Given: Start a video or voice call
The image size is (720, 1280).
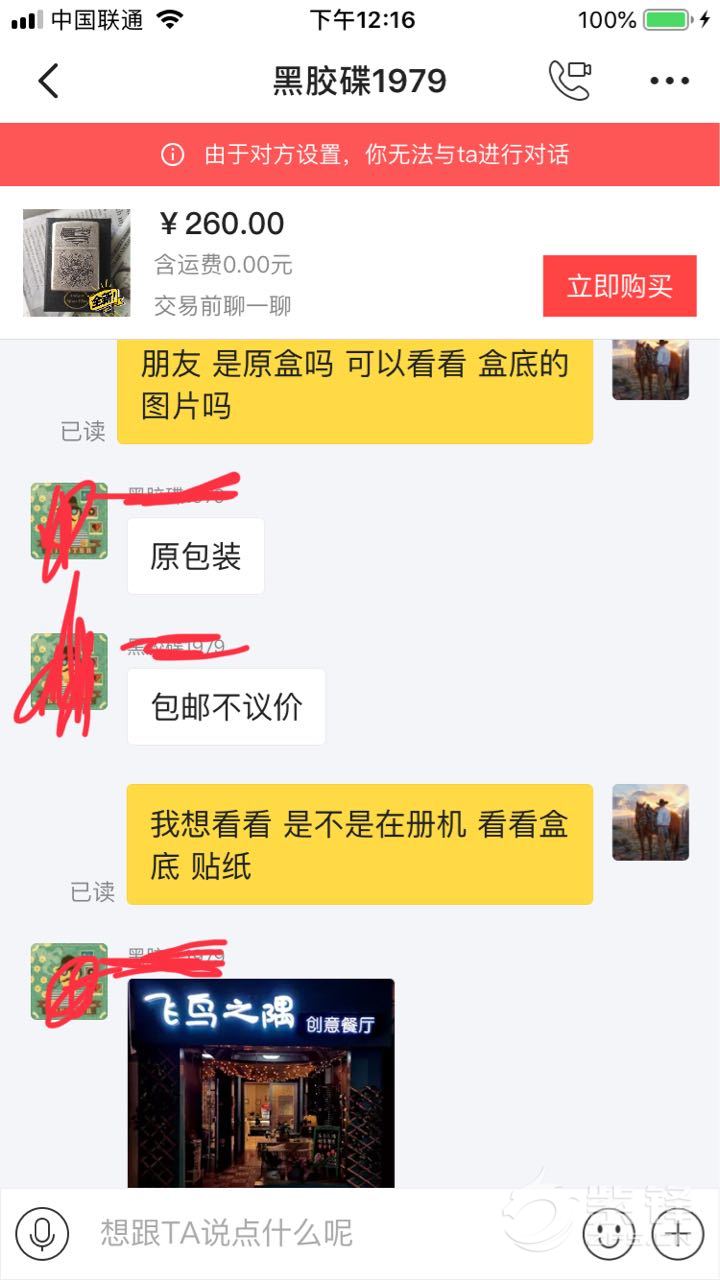Looking at the screenshot, I should coord(569,80).
